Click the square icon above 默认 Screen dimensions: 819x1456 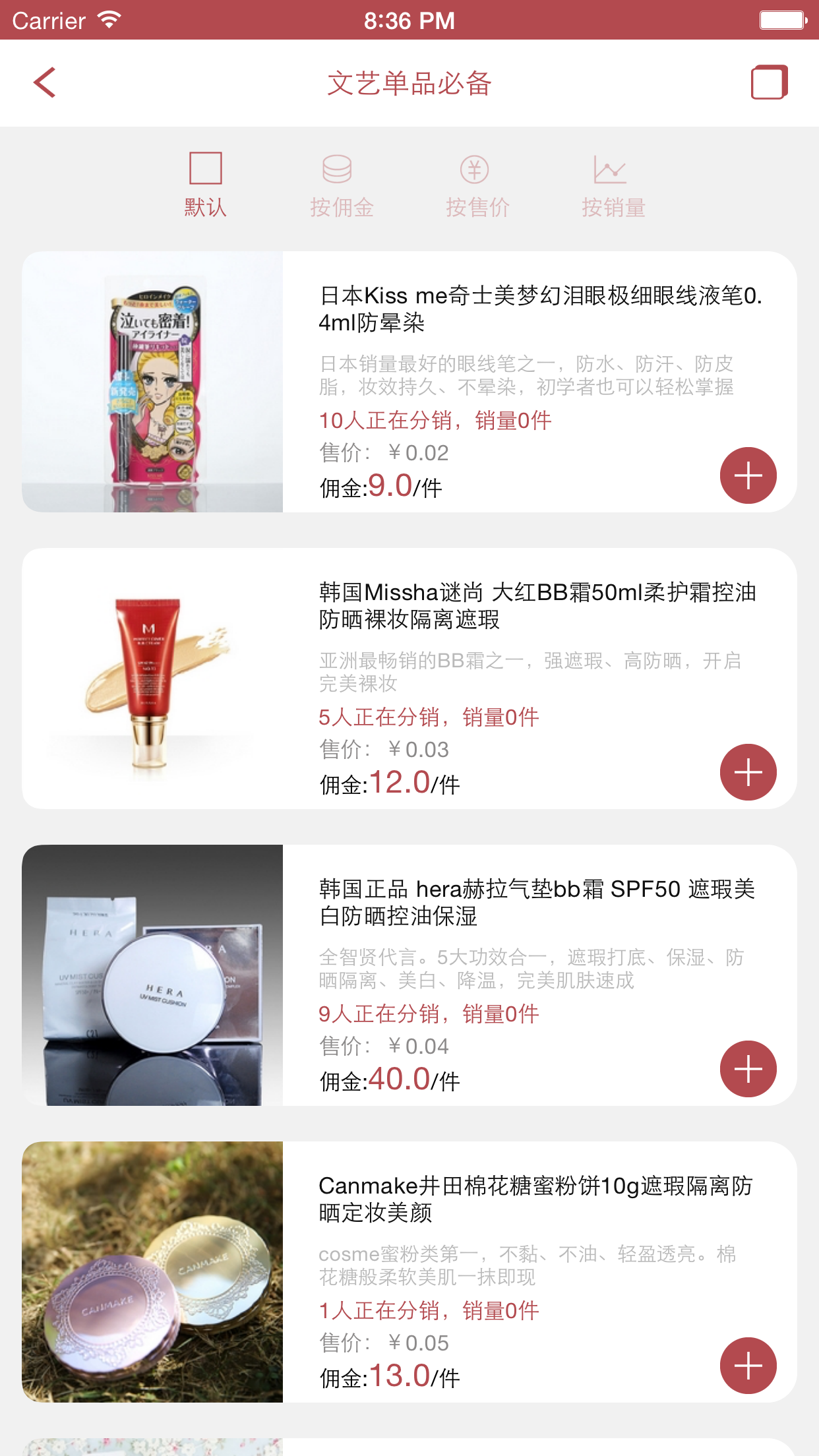point(205,169)
